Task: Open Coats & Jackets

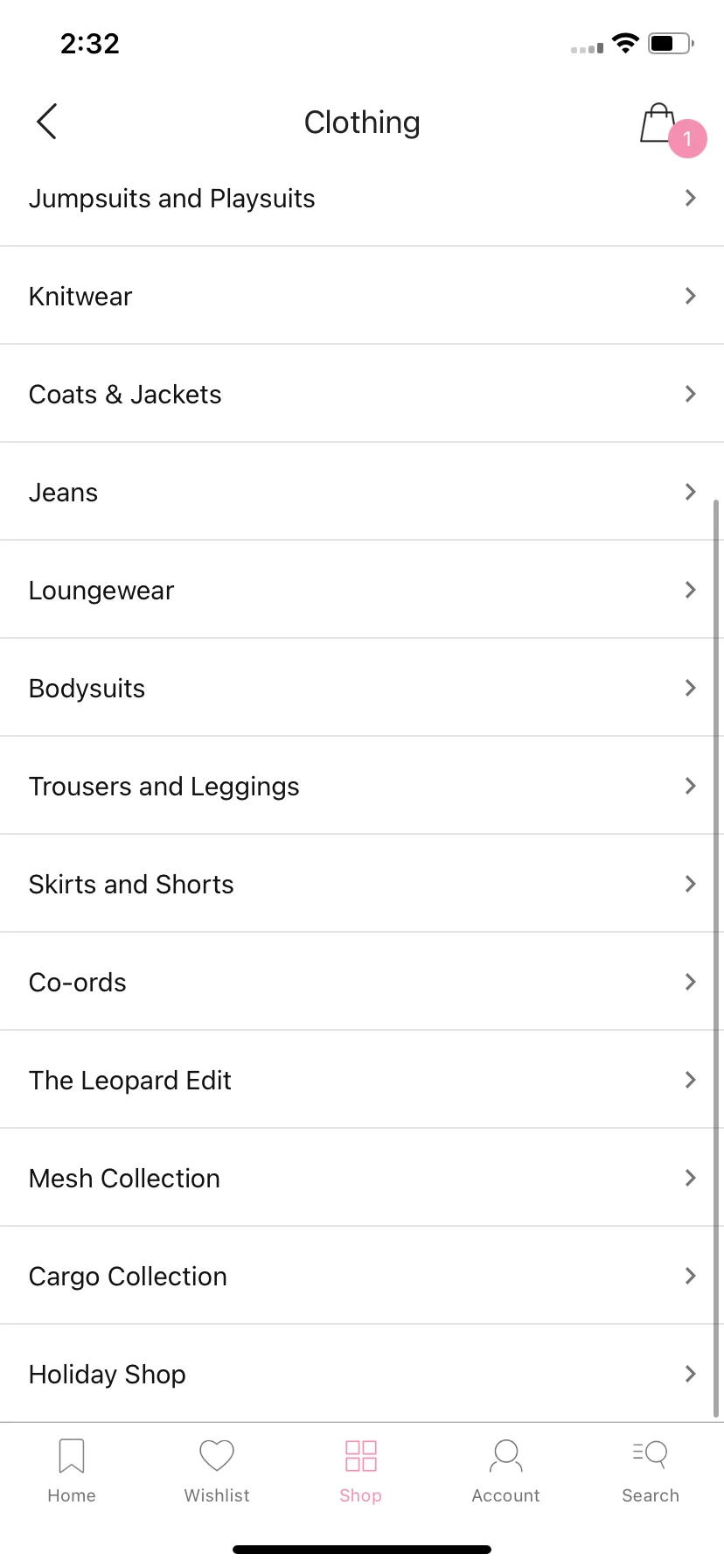Action: 362,394
